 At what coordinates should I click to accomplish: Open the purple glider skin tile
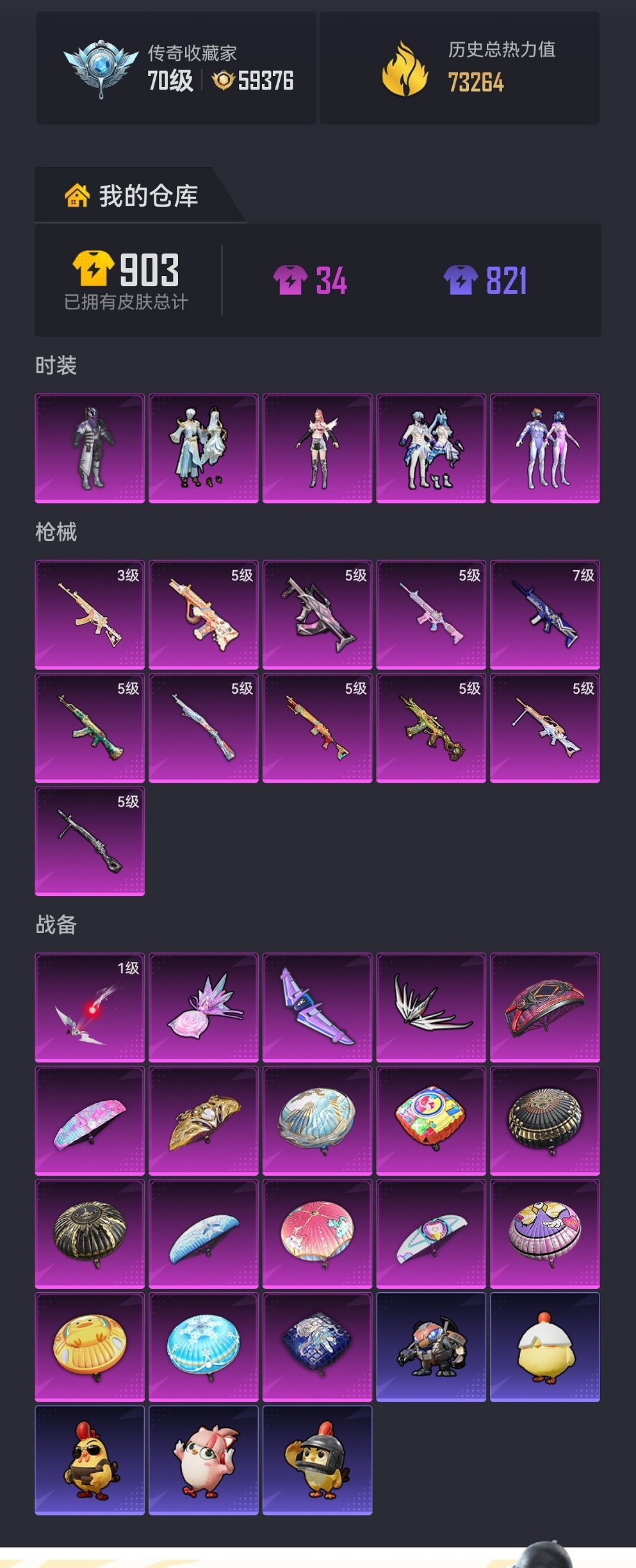point(317,1007)
